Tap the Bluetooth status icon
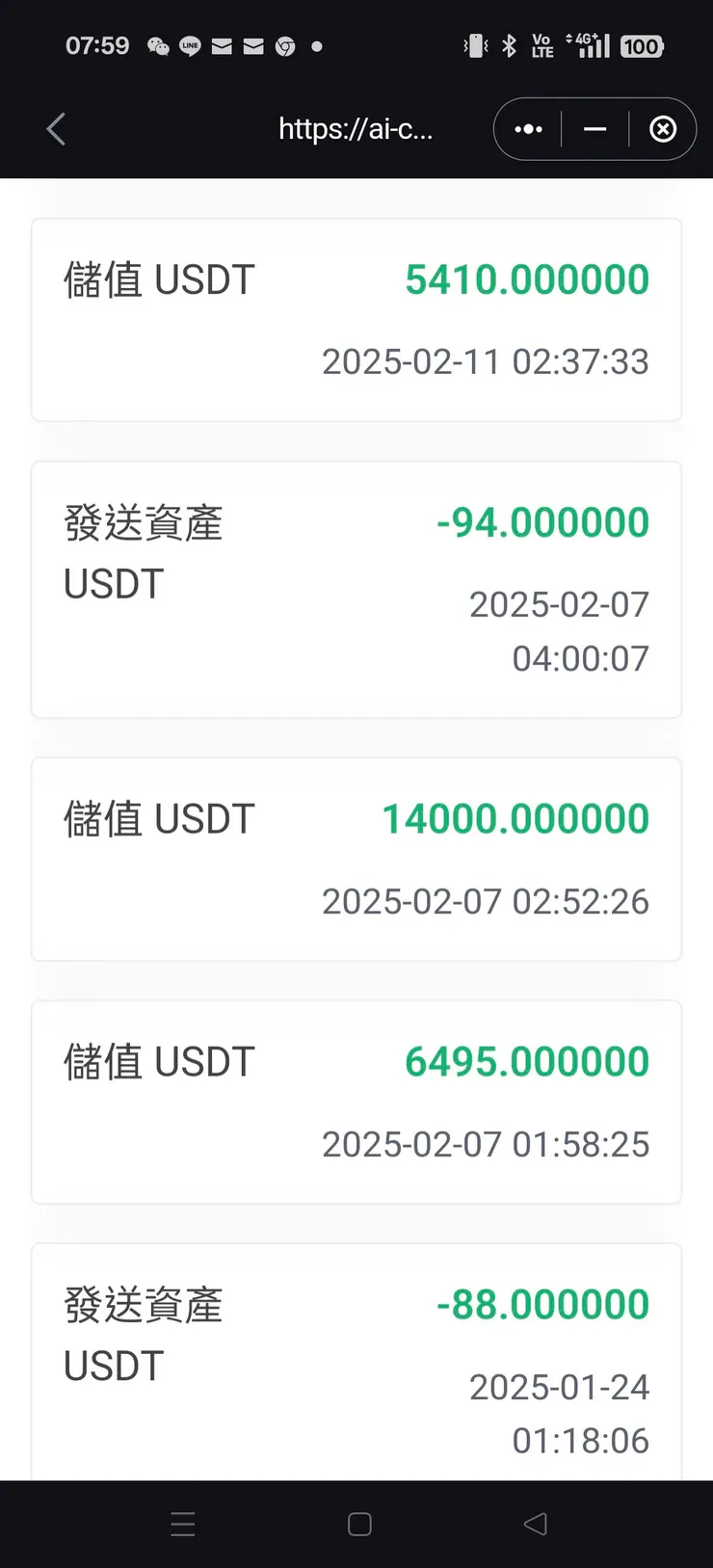 (507, 46)
